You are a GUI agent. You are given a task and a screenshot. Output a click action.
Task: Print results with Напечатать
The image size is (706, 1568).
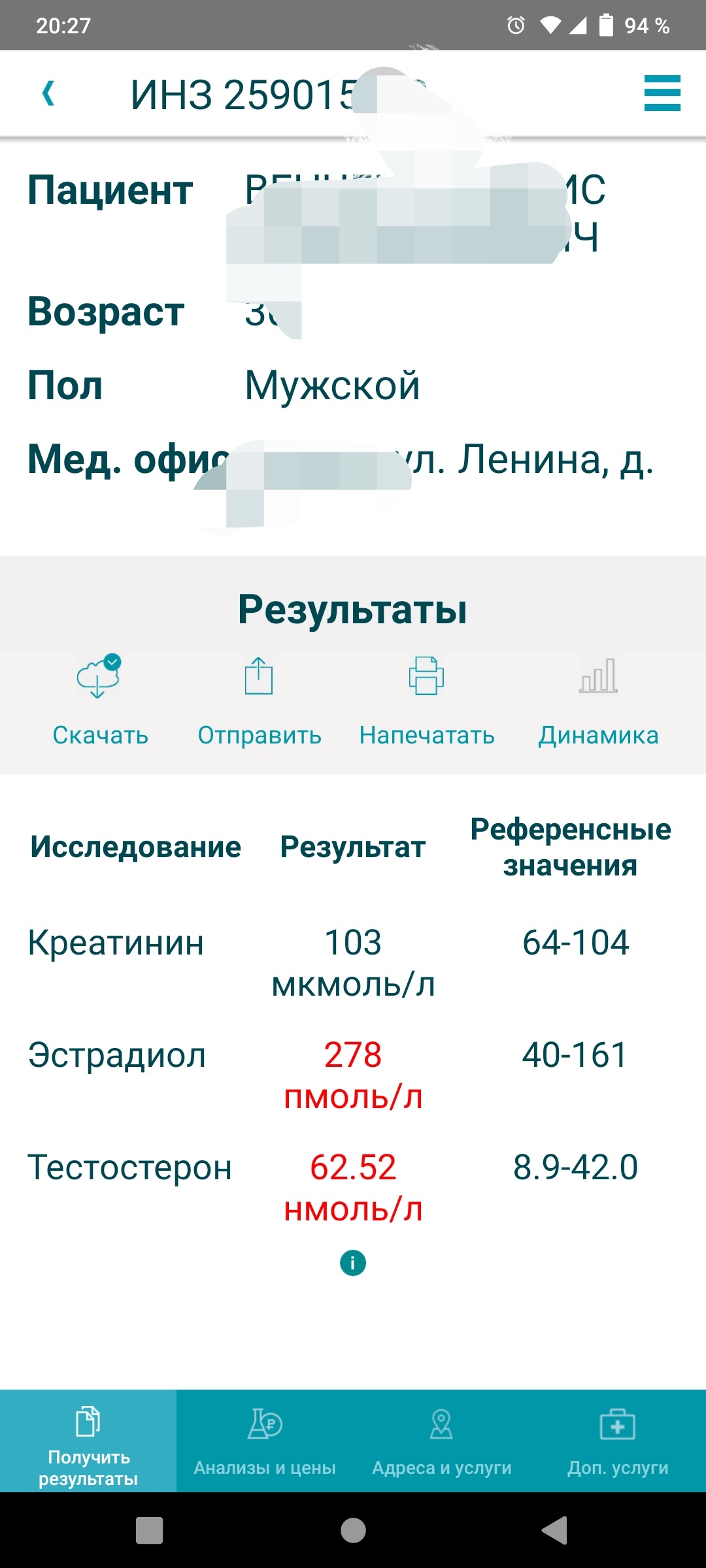(x=426, y=699)
